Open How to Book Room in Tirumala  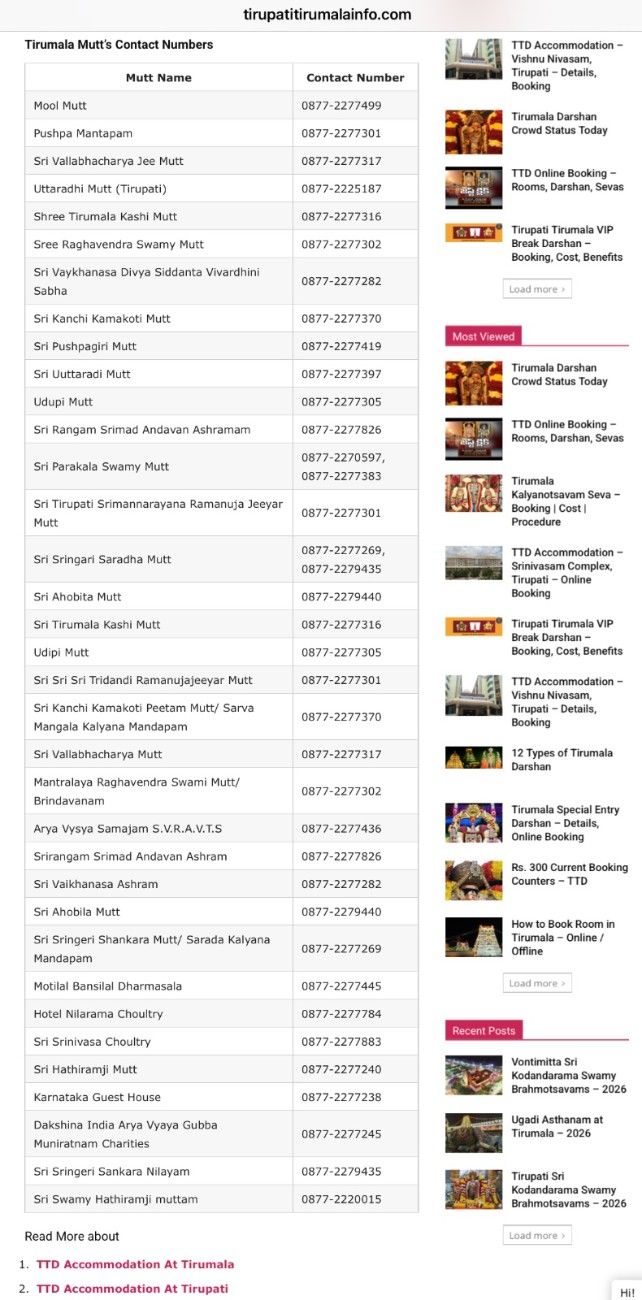pyautogui.click(x=563, y=937)
